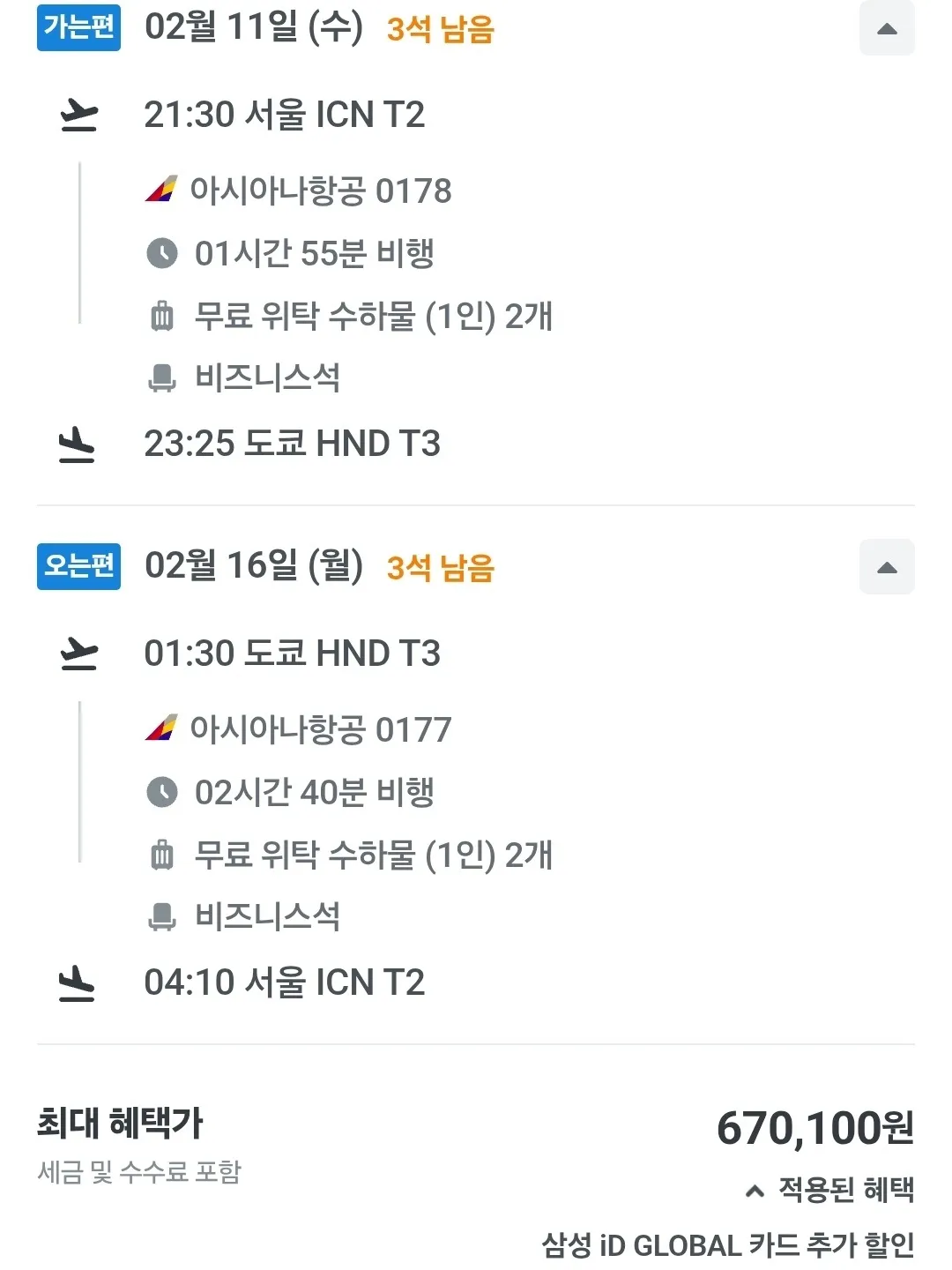The width and height of the screenshot is (952, 1270).
Task: Click the landing airplane icon at Tokyo HND
Action: pyautogui.click(x=79, y=445)
